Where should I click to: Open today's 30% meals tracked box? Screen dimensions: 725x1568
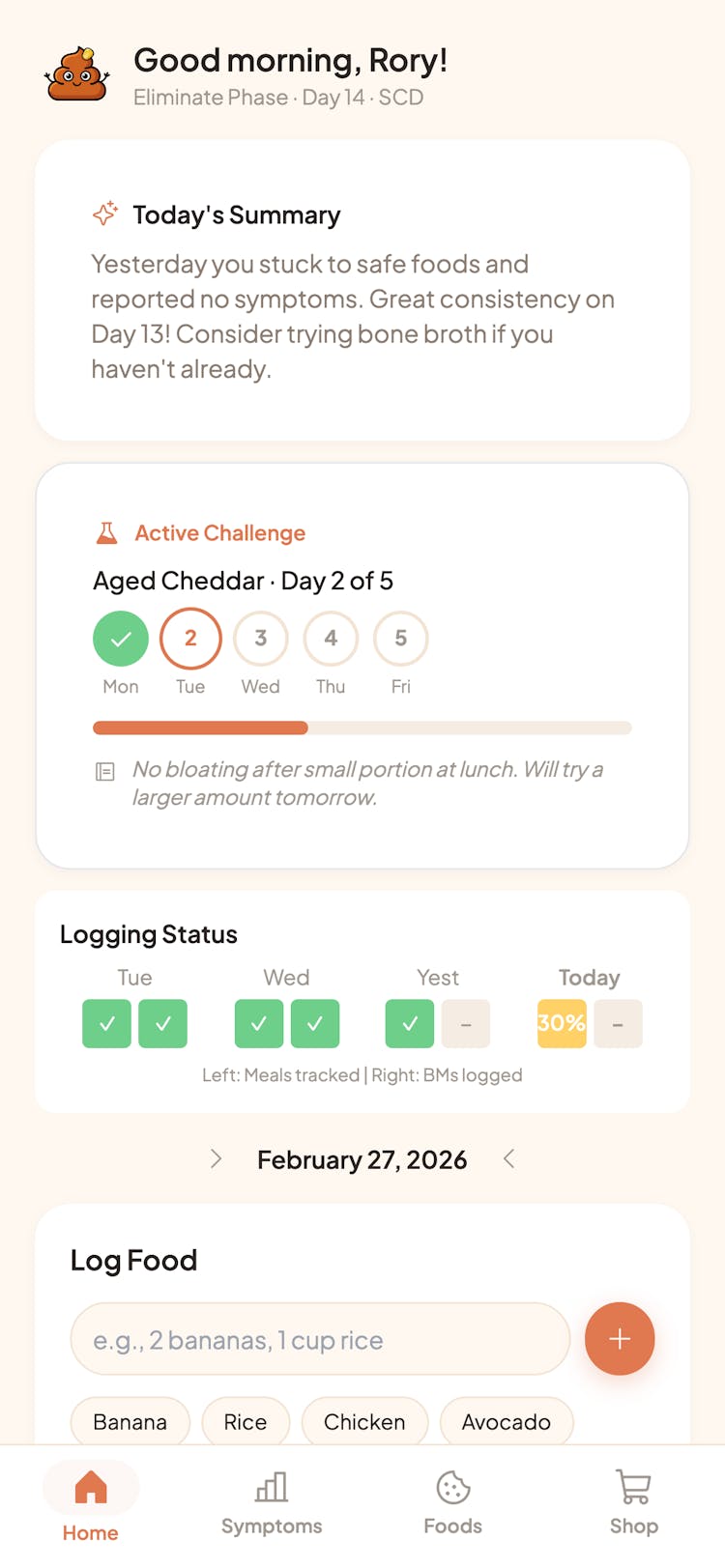click(x=562, y=1023)
